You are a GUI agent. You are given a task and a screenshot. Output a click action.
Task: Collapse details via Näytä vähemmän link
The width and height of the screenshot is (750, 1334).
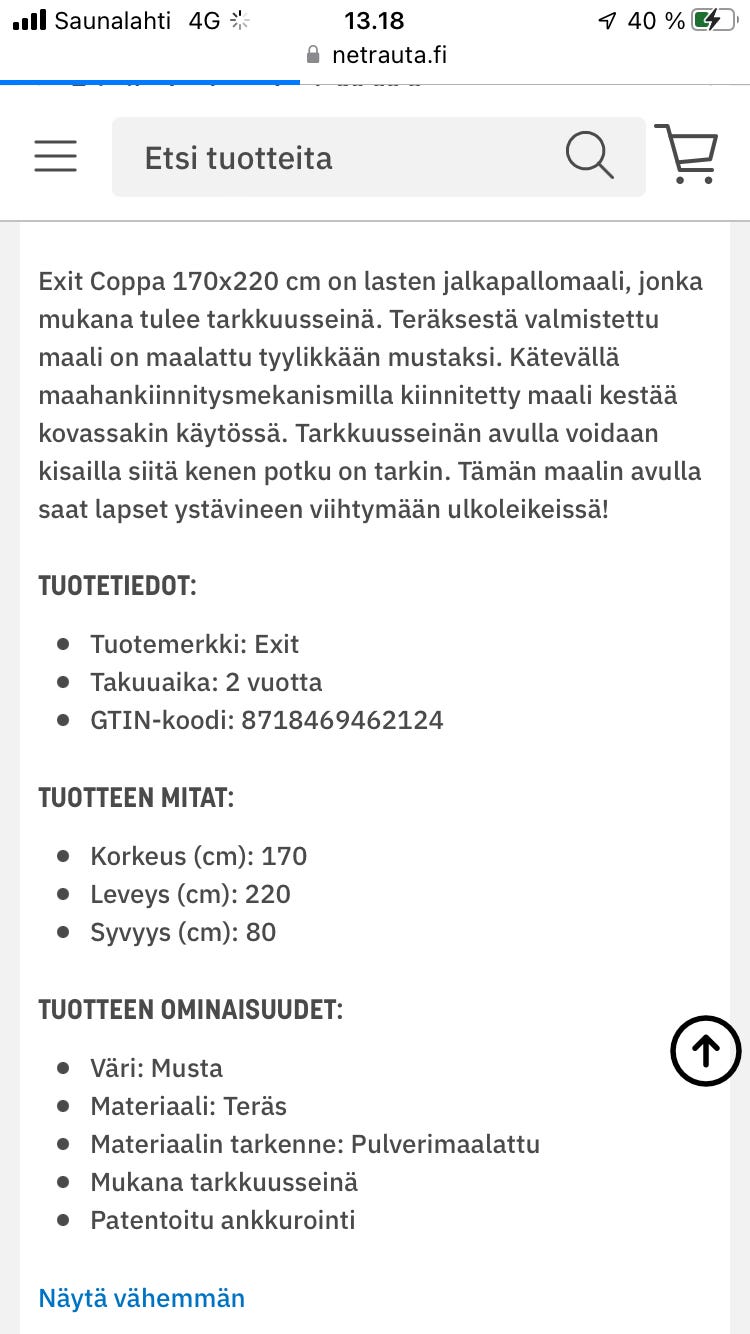[141, 1297]
